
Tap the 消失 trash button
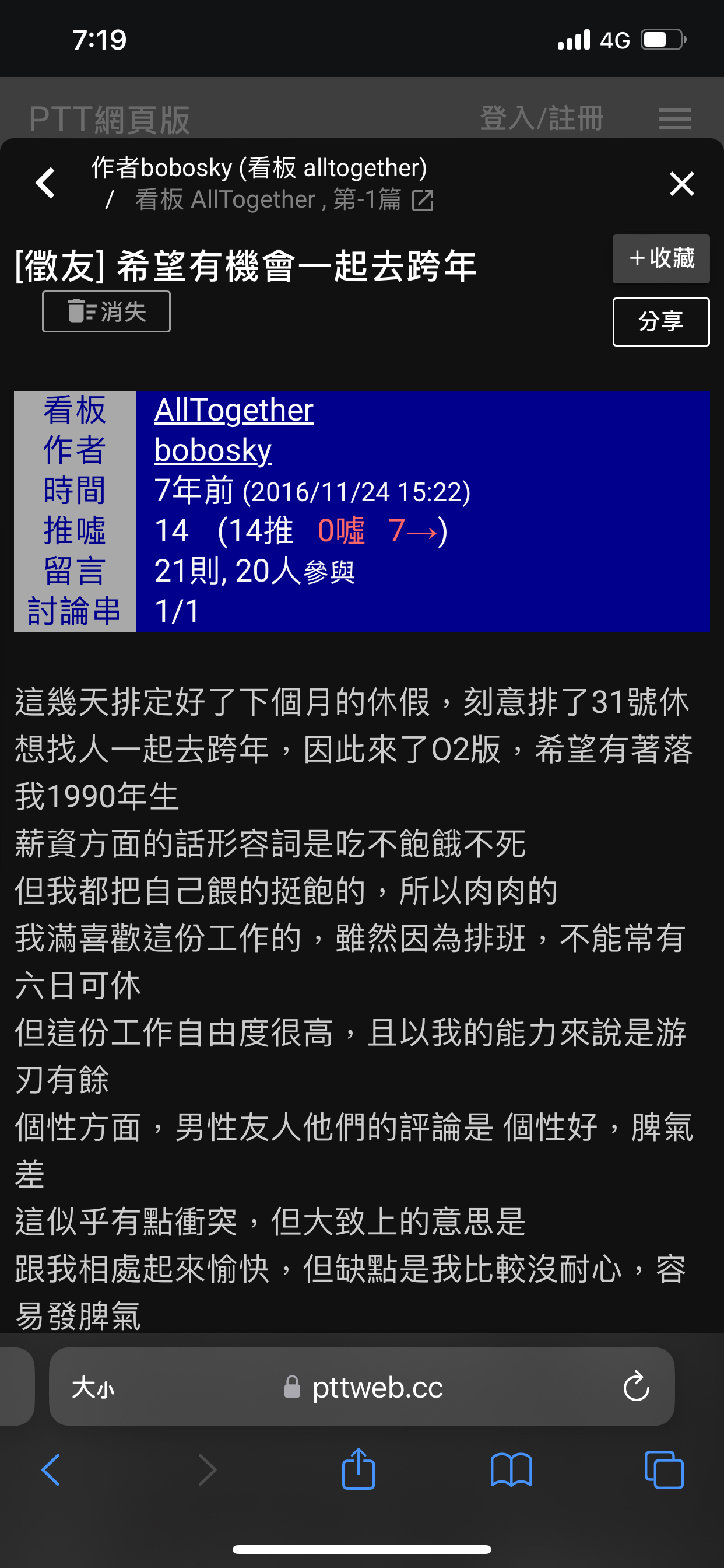pyautogui.click(x=106, y=311)
